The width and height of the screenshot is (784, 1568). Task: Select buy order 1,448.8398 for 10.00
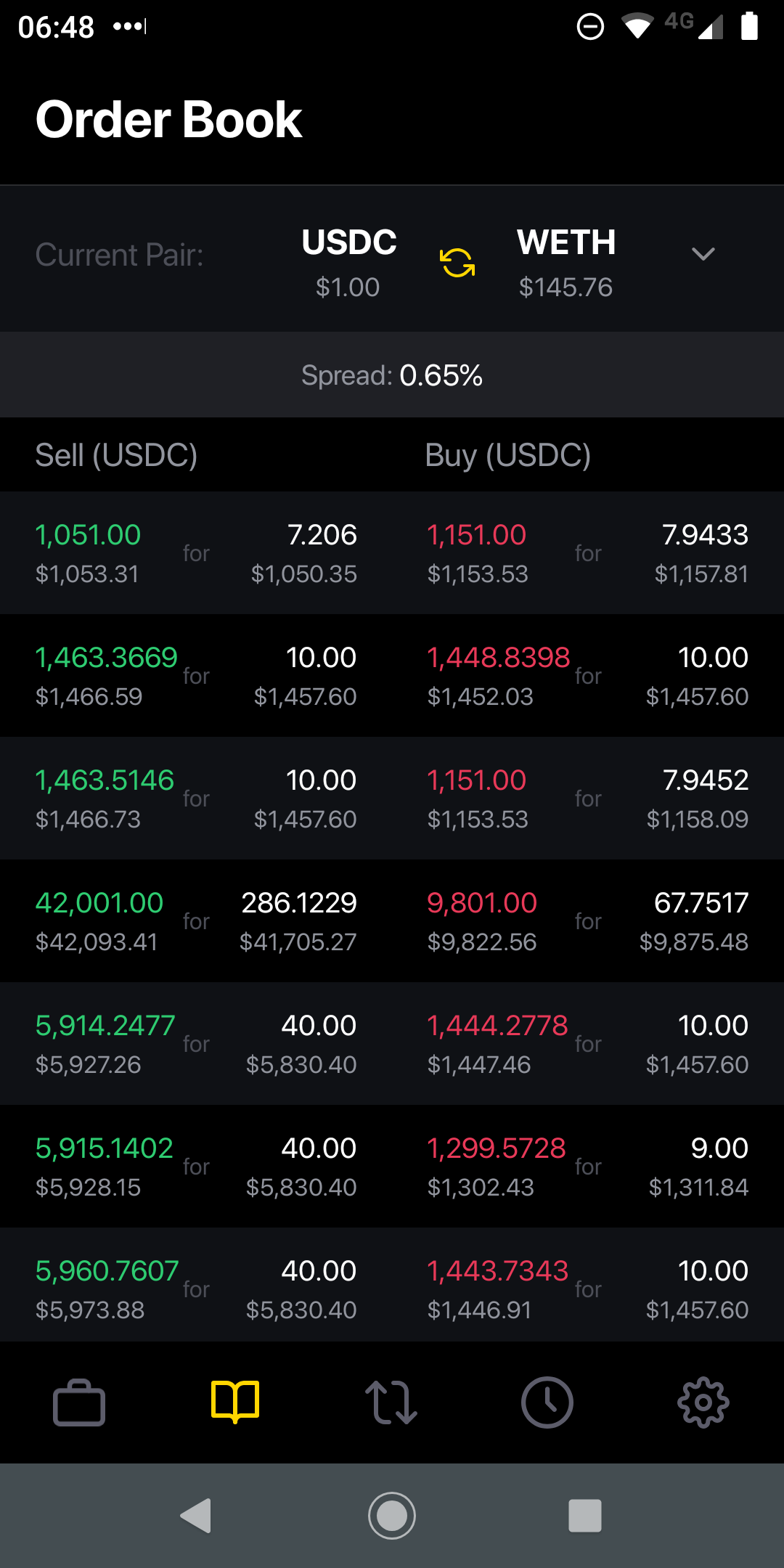tap(588, 676)
